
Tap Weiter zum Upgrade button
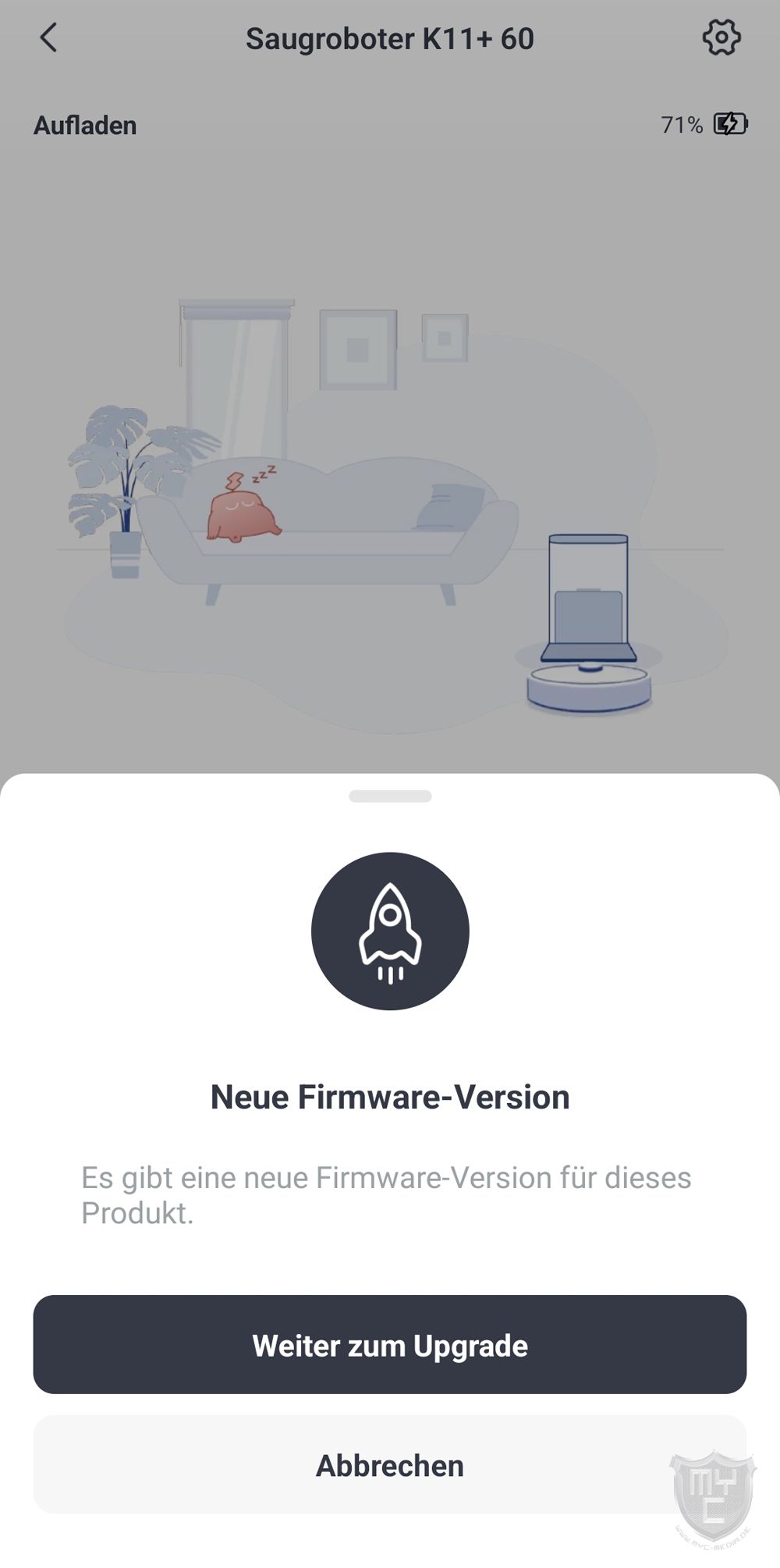click(390, 1345)
